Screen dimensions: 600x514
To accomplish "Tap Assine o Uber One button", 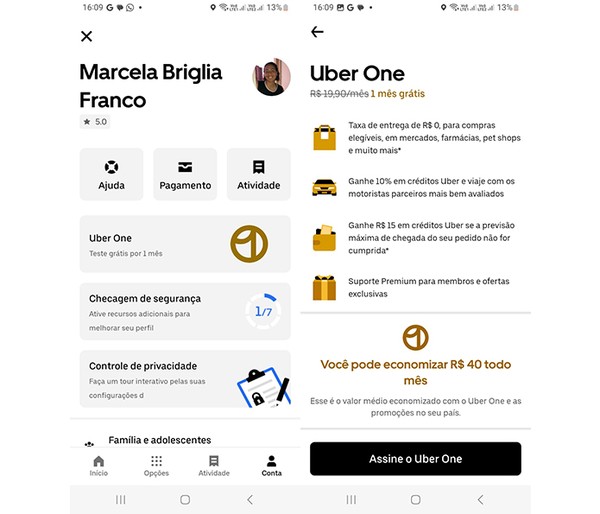I will click(415, 459).
